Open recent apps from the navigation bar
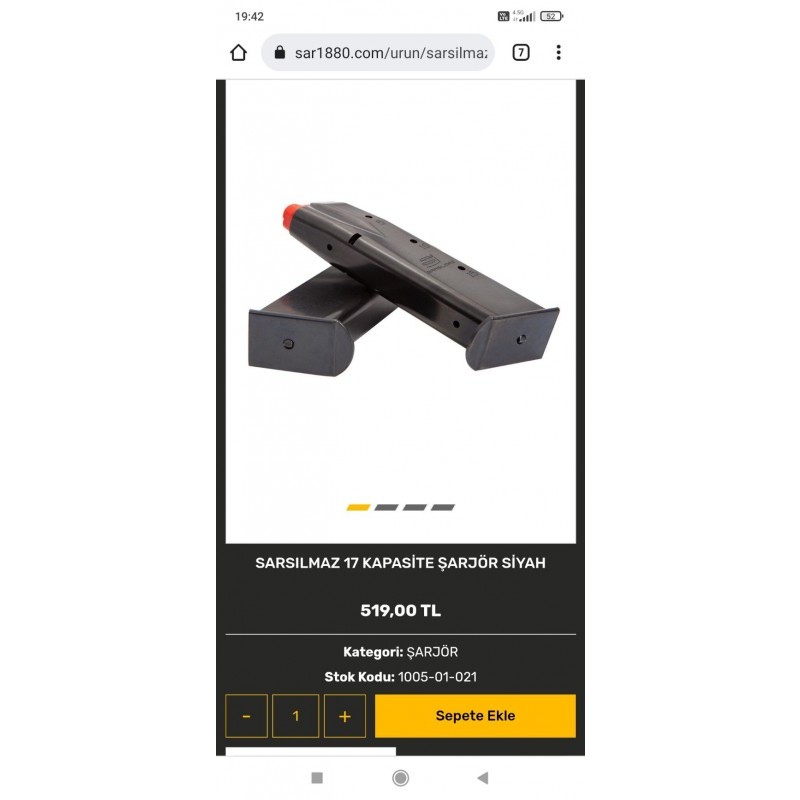Image resolution: width=800 pixels, height=800 pixels. [317, 777]
